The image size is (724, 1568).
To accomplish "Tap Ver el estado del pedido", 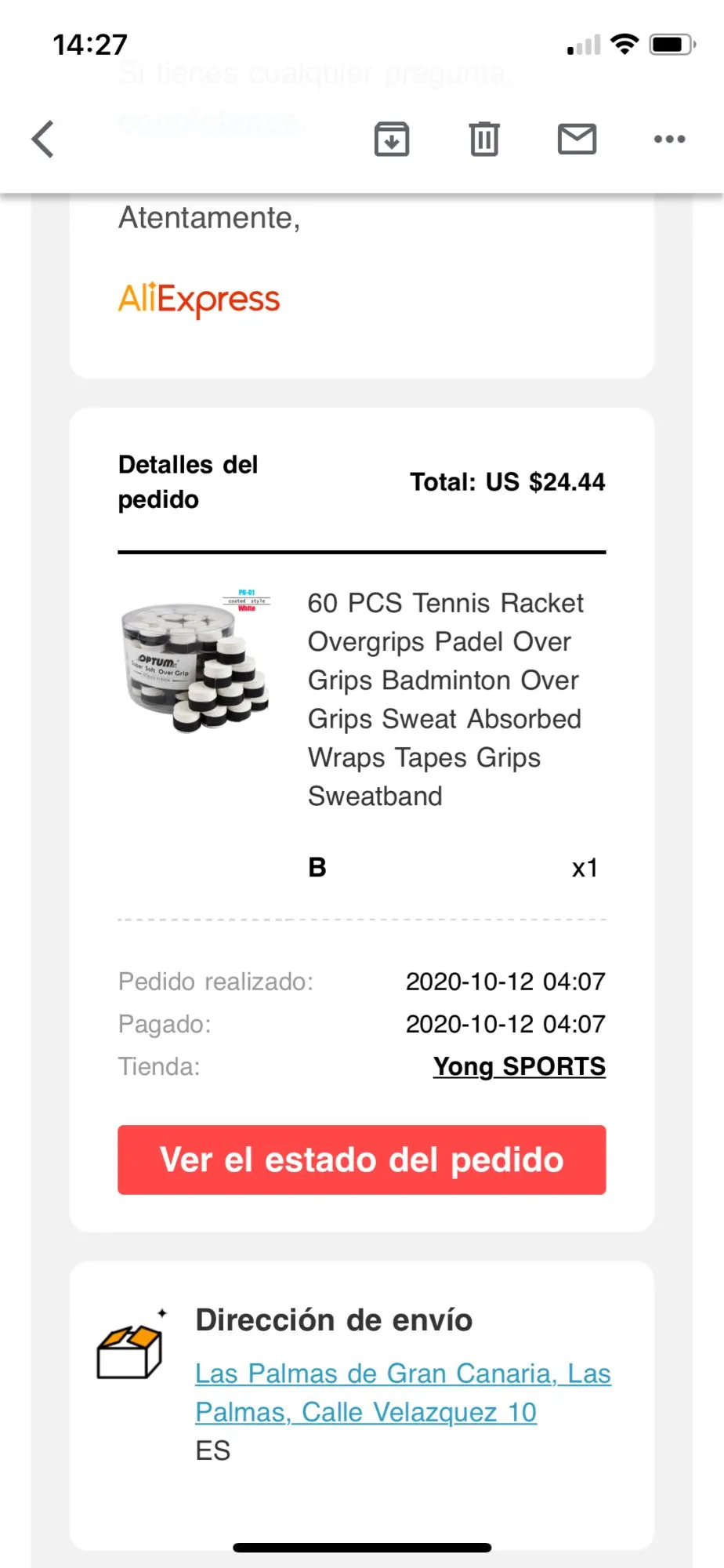I will (x=361, y=1160).
